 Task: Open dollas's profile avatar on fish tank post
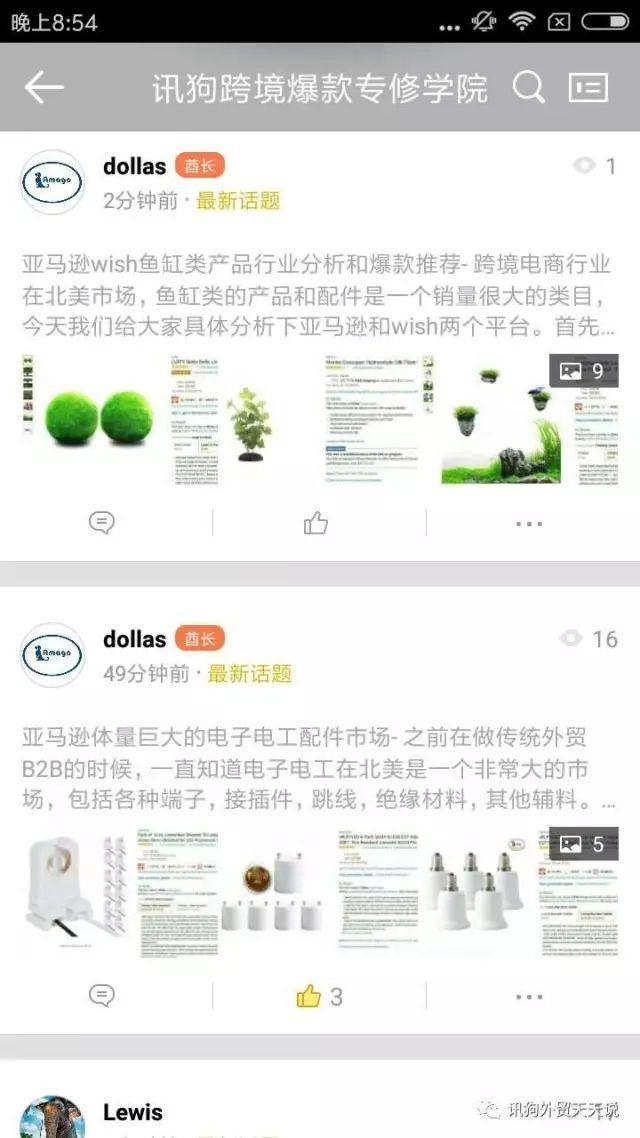coord(52,182)
